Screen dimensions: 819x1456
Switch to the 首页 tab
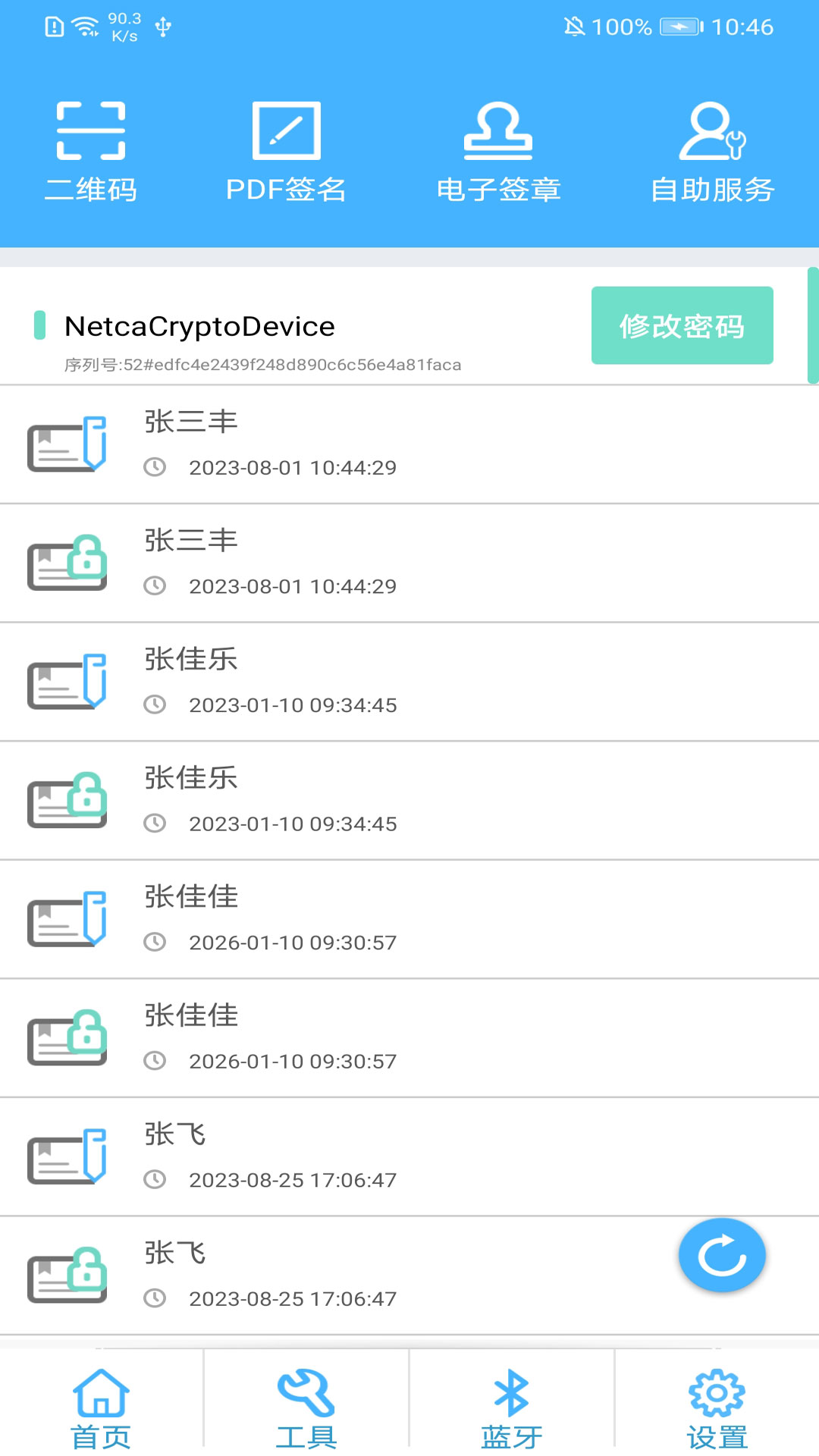(101, 1407)
